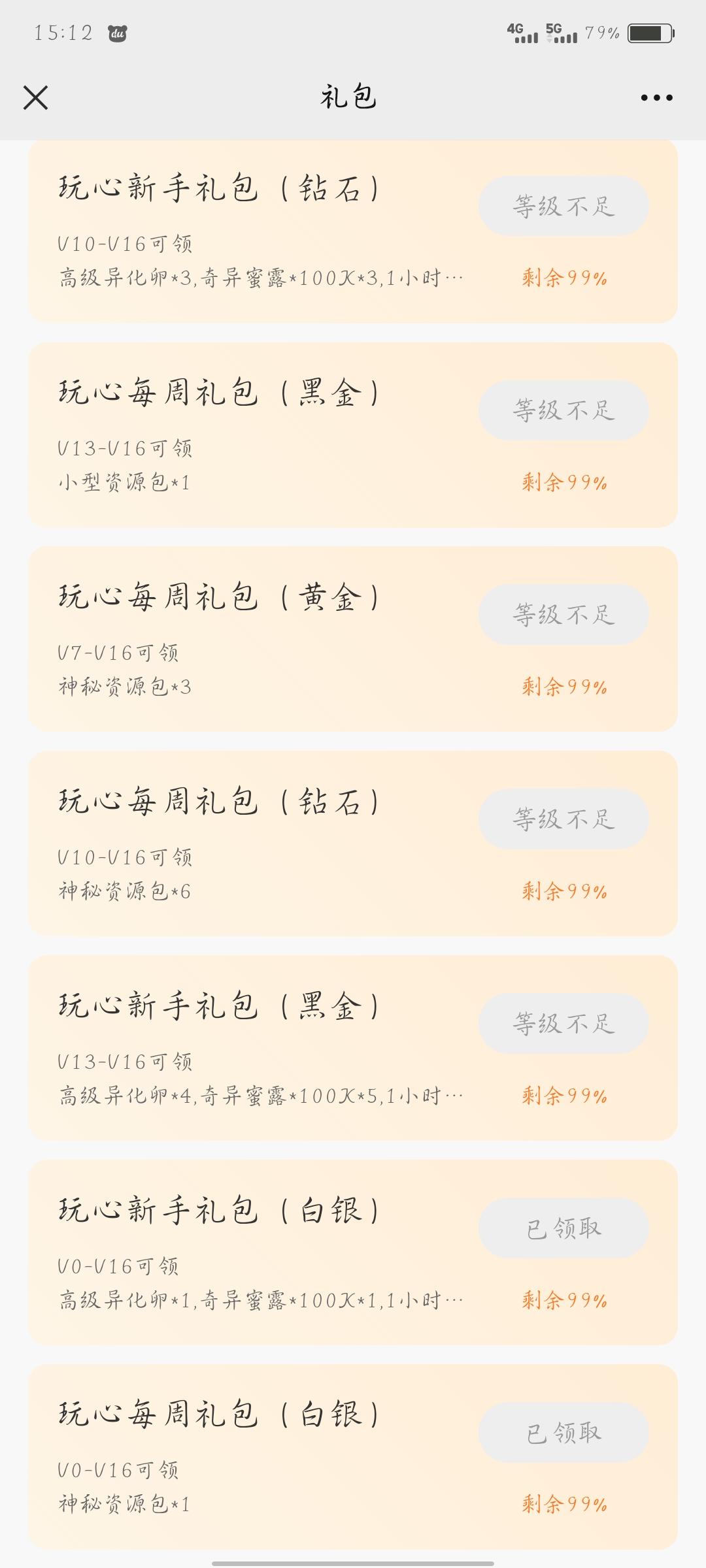This screenshot has width=706, height=1568.
Task: Open the three-dot more options menu
Action: coord(656,98)
